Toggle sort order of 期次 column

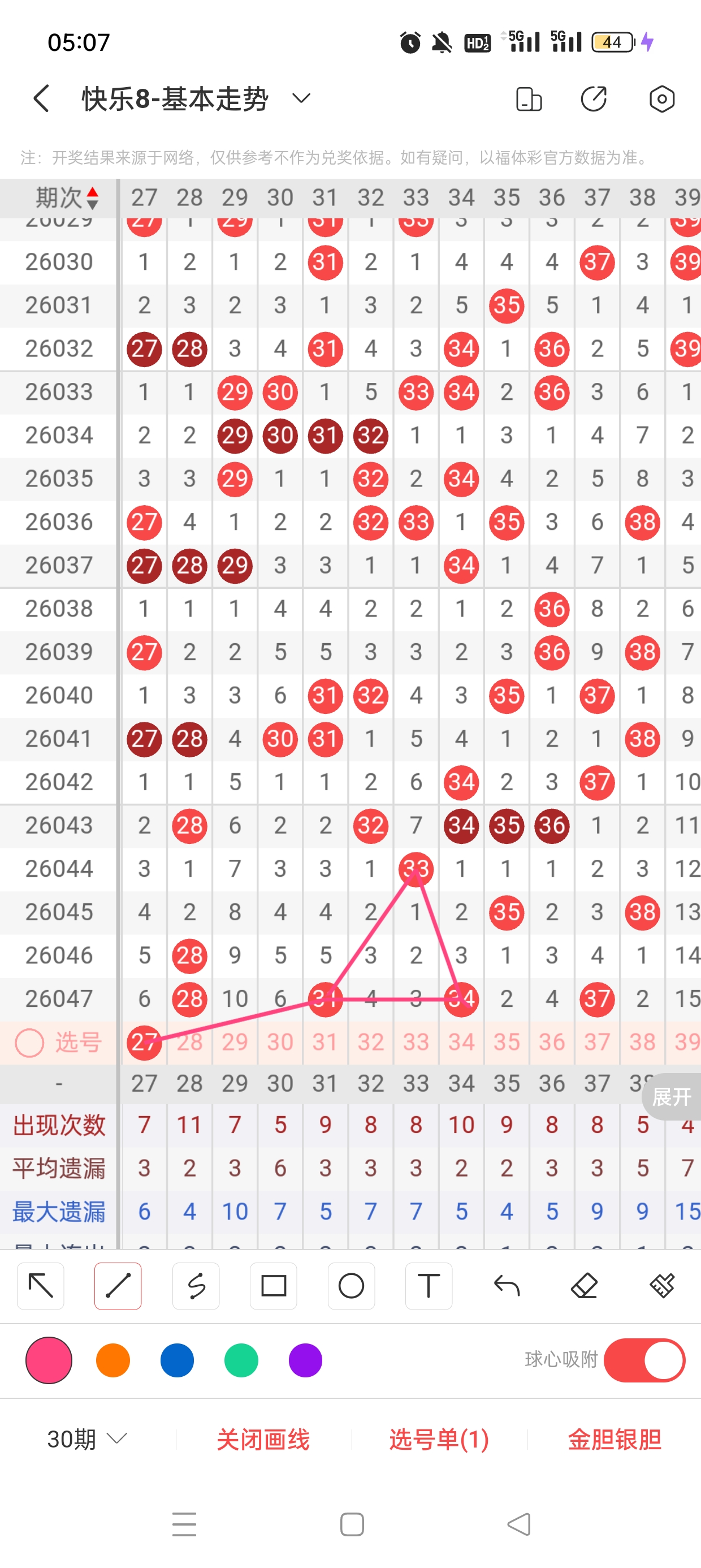pos(93,199)
